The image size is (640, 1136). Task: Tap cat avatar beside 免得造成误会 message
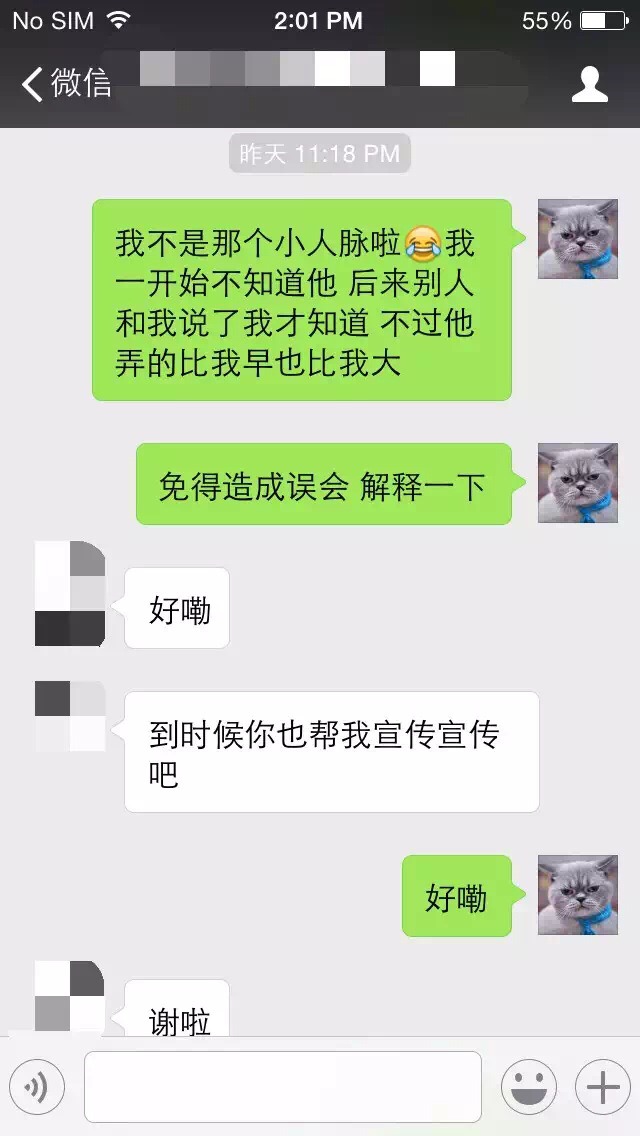(x=577, y=483)
